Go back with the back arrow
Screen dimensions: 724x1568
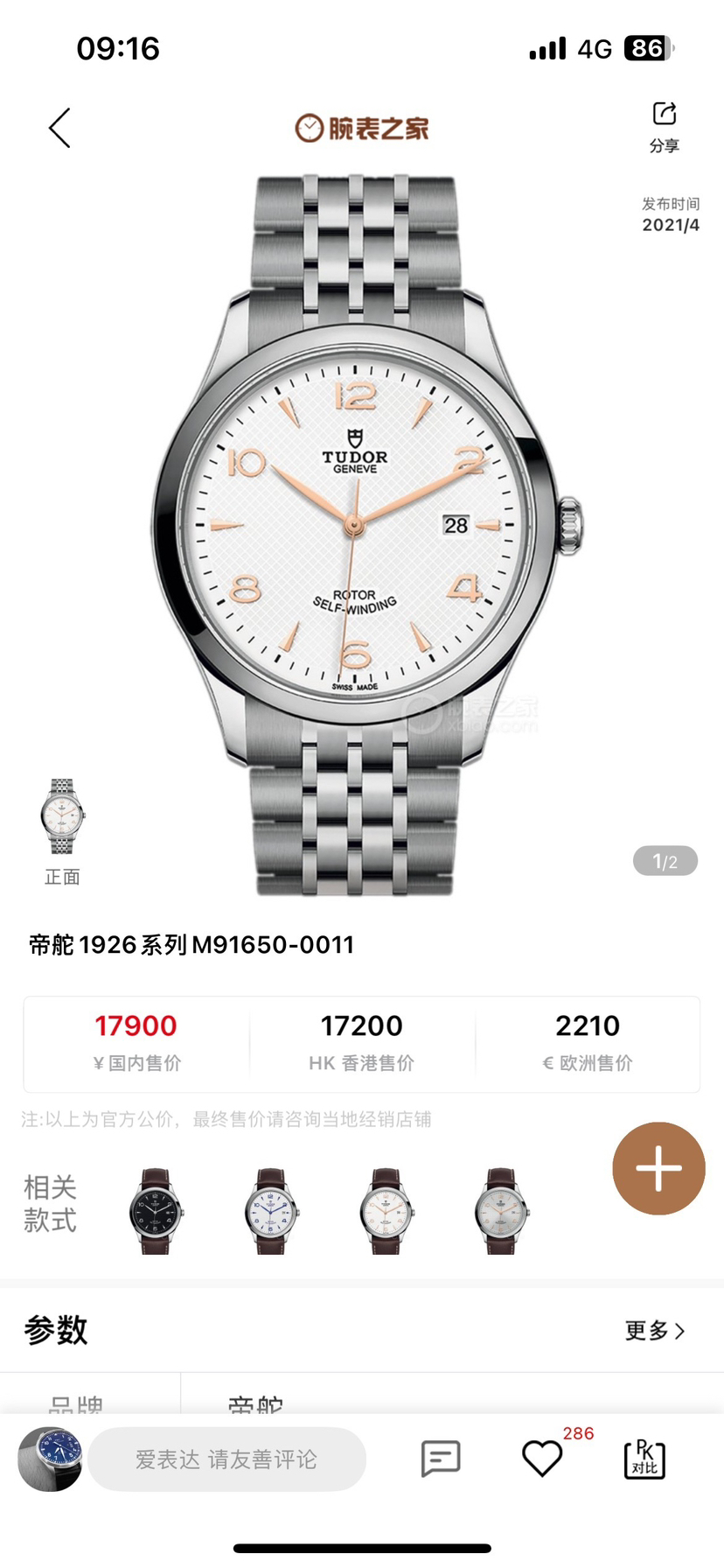point(59,129)
